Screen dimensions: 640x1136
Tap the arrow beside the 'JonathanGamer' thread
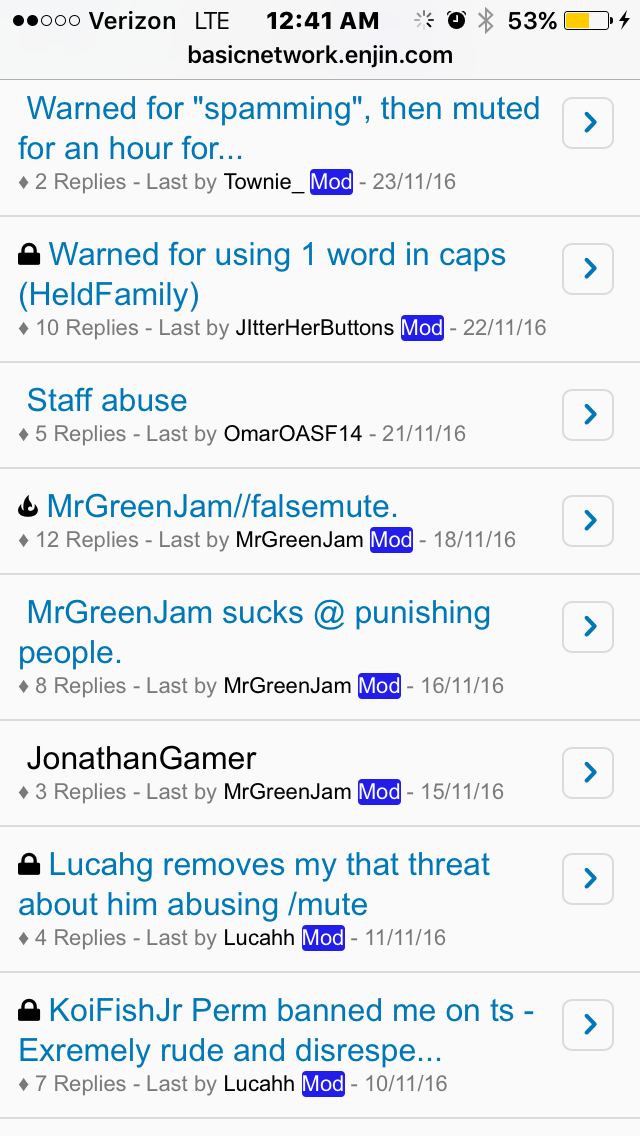[x=588, y=772]
